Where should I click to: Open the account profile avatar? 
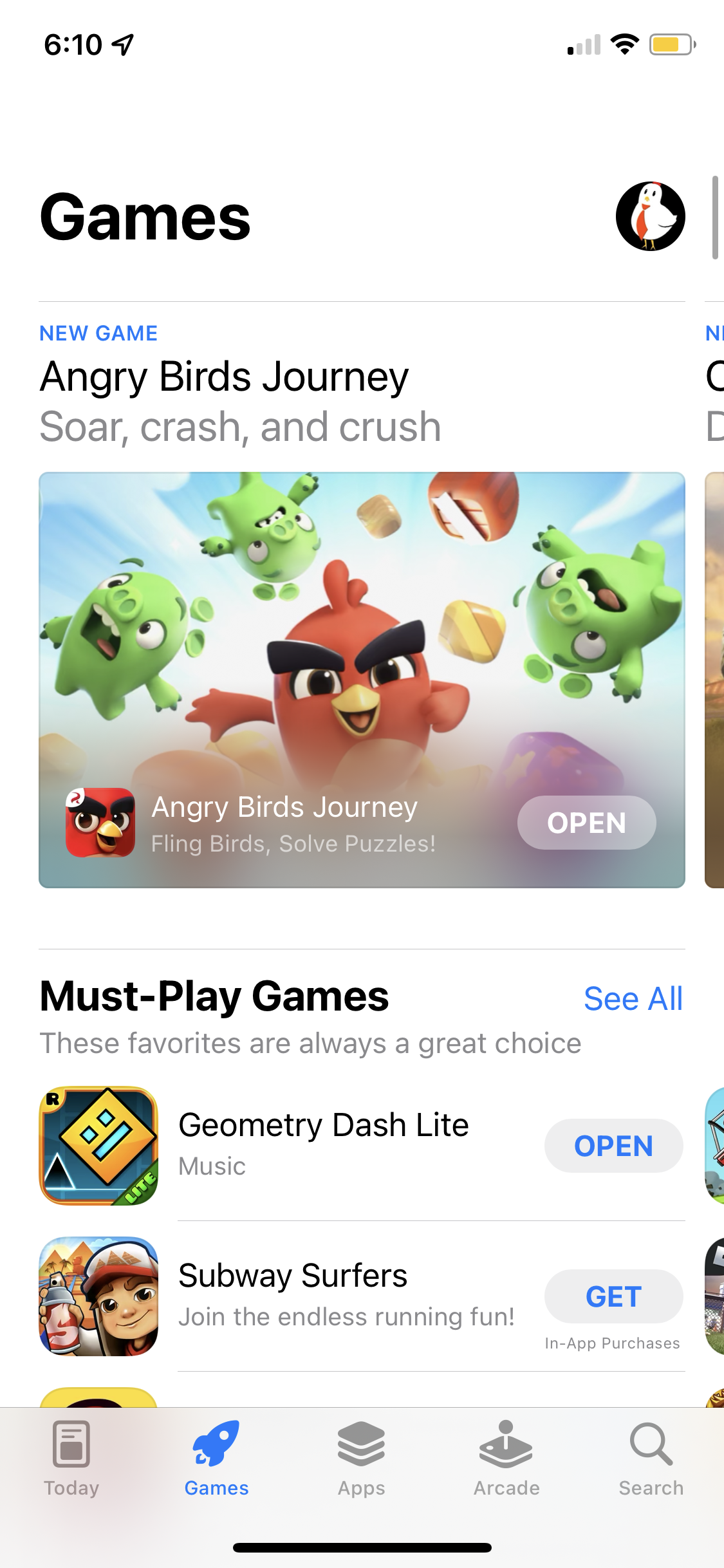click(650, 216)
